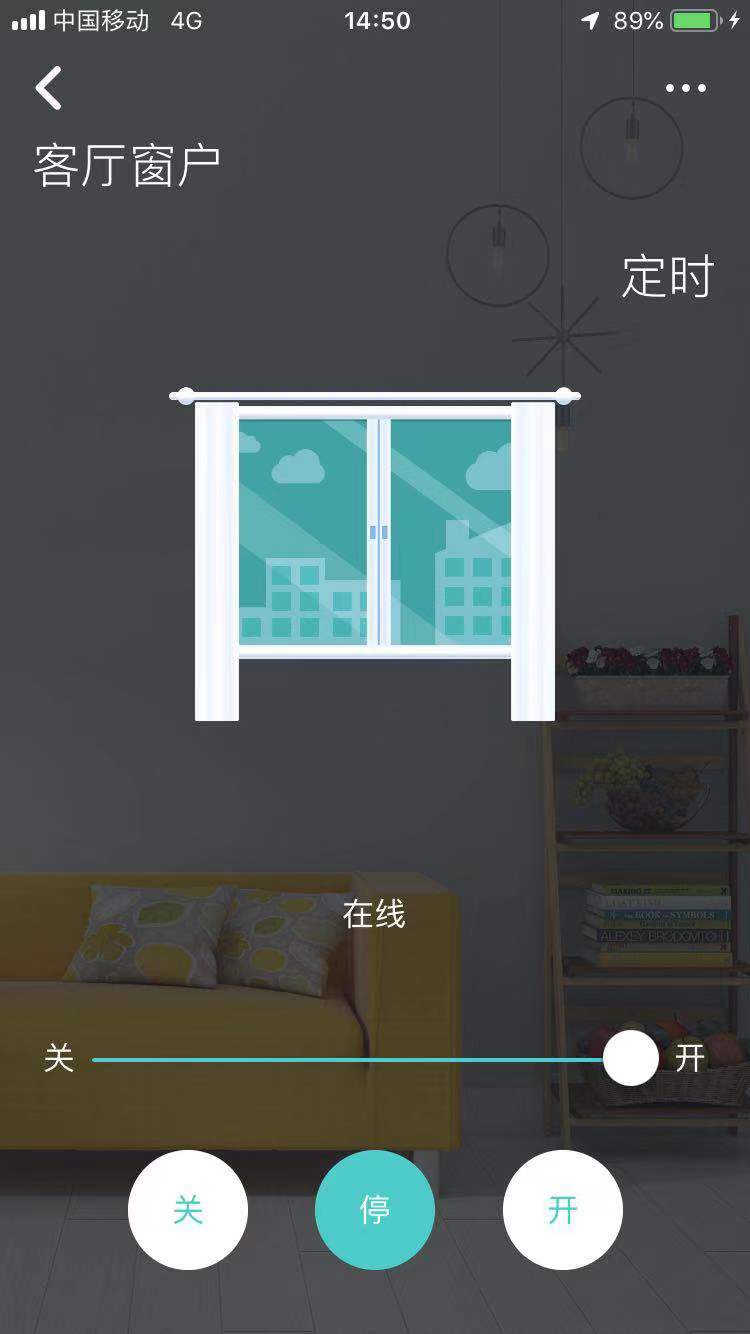Screen dimensions: 750x1334
Task: Stop the curtain with the 停 button
Action: pyautogui.click(x=375, y=1210)
